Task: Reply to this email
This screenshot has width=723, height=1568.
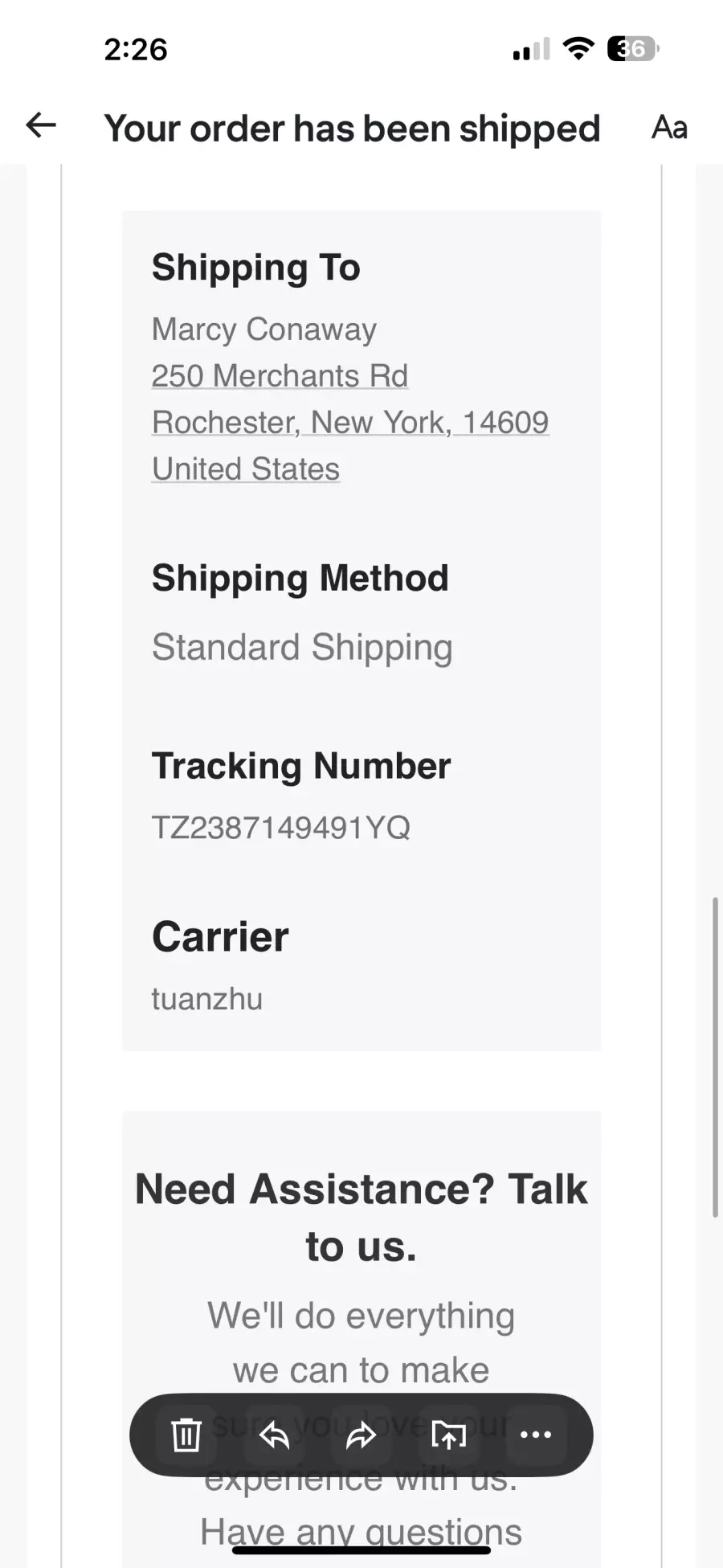Action: (274, 1435)
